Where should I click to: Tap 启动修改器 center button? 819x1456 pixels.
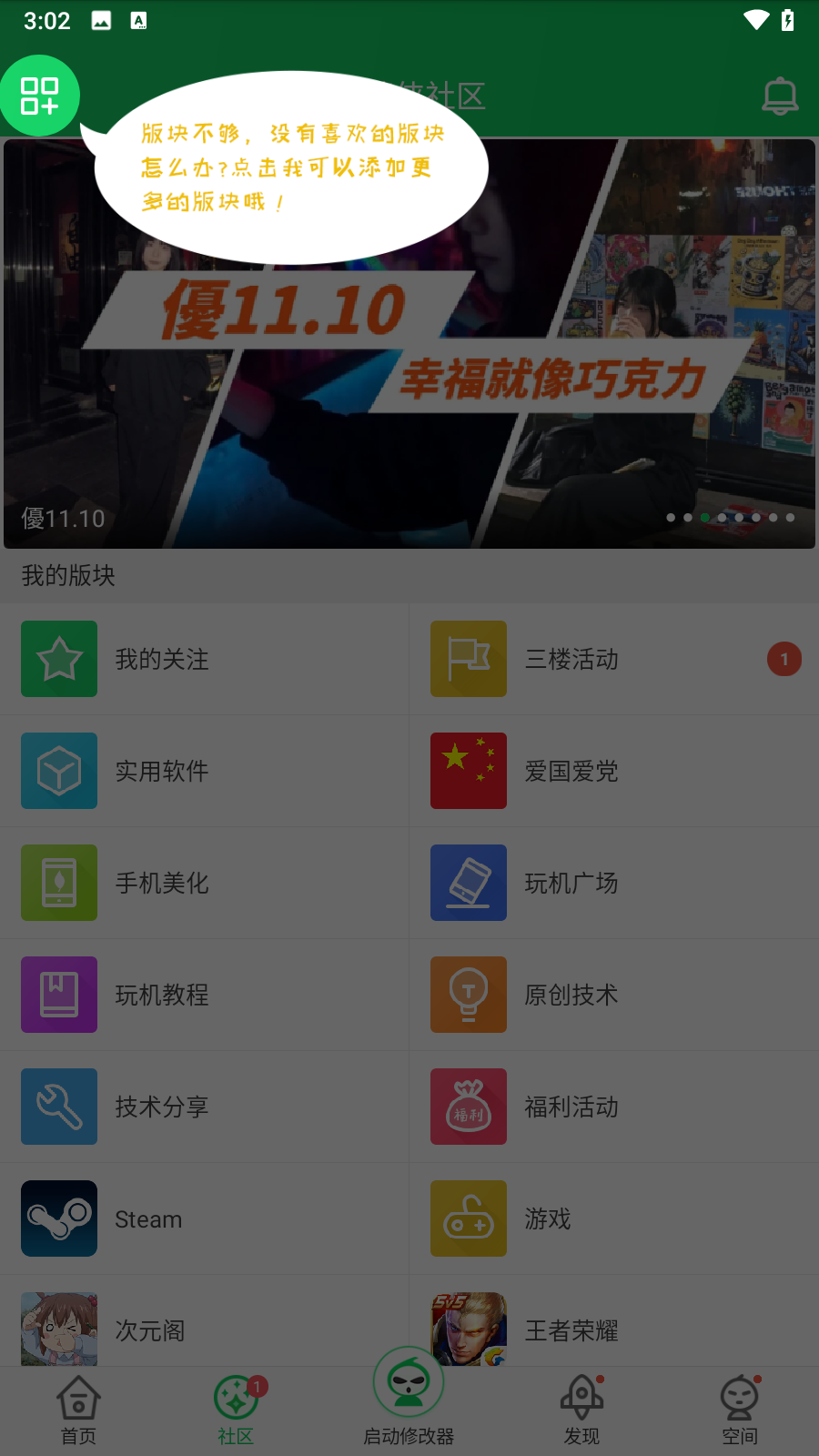pyautogui.click(x=409, y=1397)
